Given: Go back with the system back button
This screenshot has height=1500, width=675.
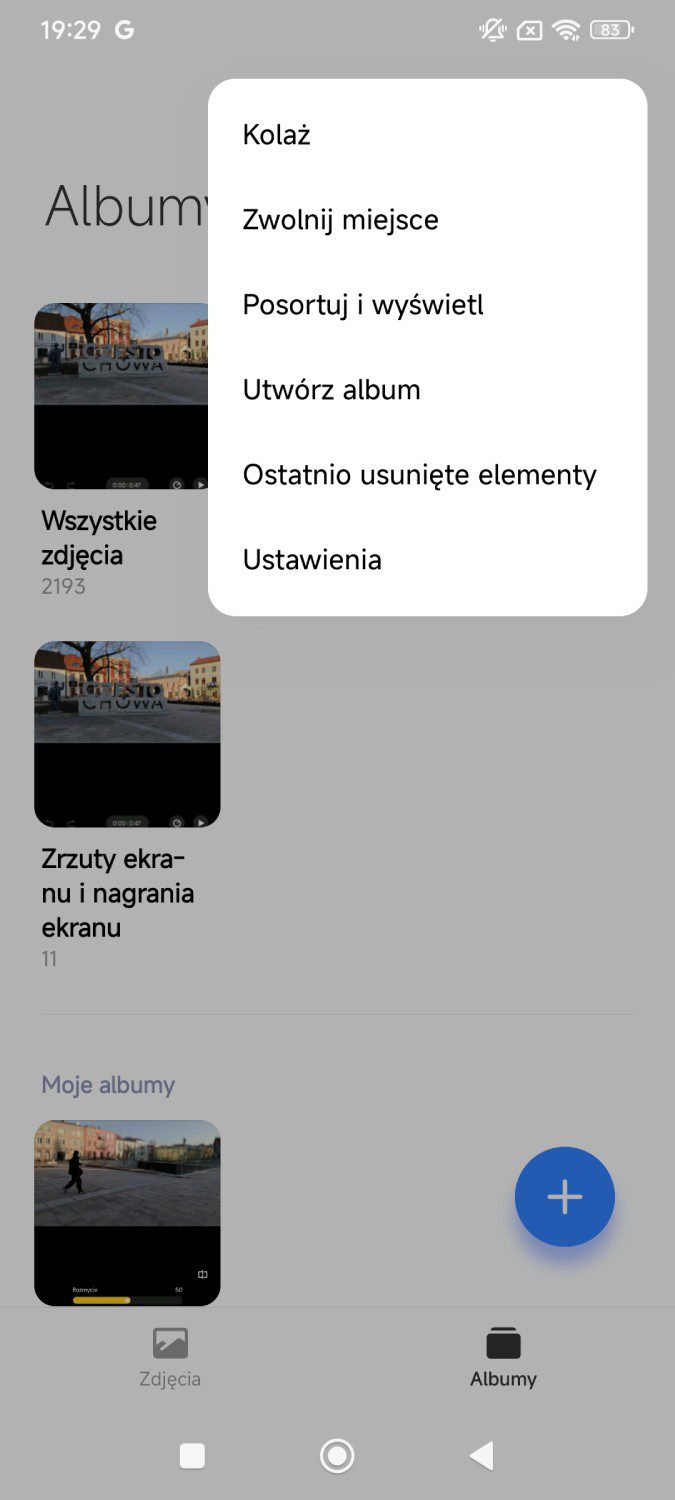Looking at the screenshot, I should click(482, 1456).
